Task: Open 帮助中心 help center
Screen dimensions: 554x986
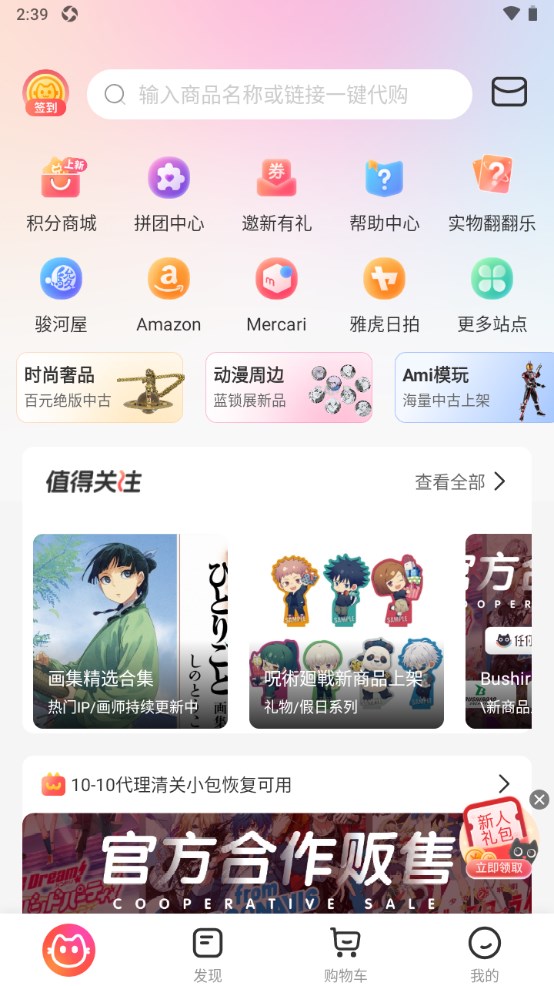Action: 384,194
